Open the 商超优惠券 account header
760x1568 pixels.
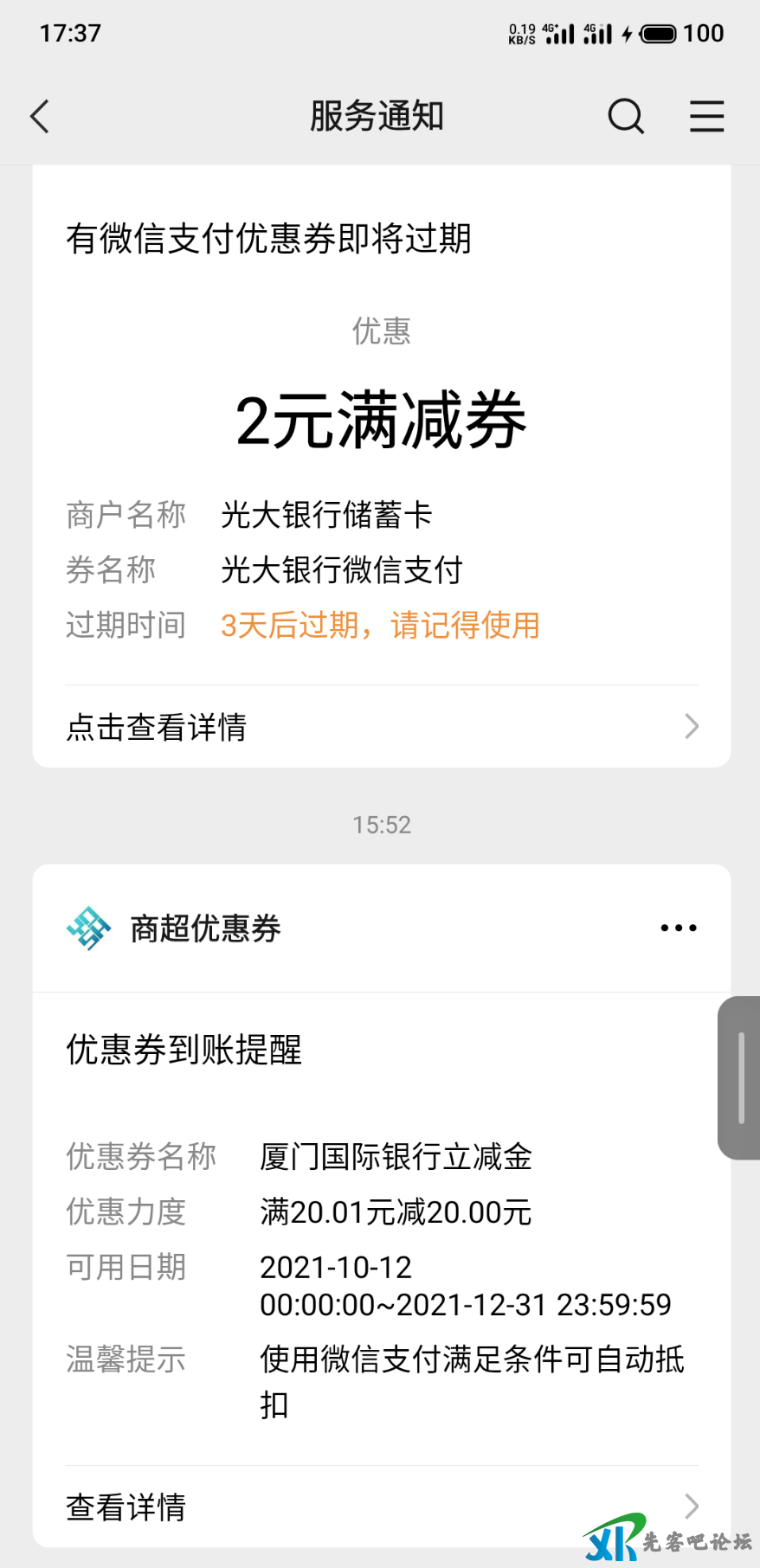204,929
